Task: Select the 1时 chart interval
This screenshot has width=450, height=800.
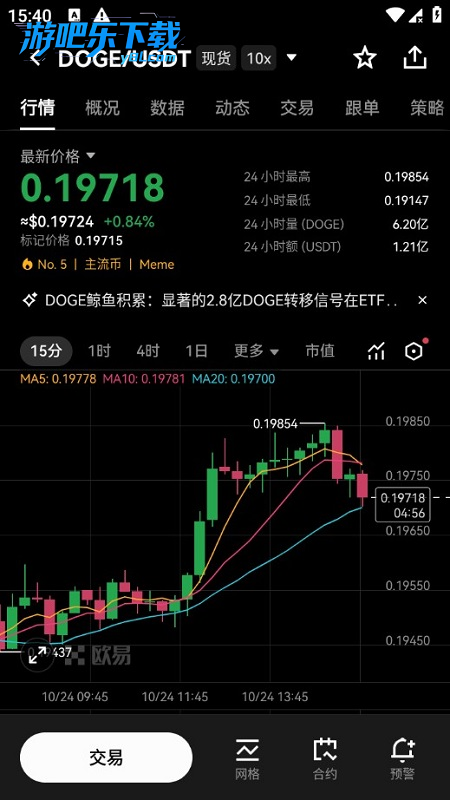Action: click(99, 351)
